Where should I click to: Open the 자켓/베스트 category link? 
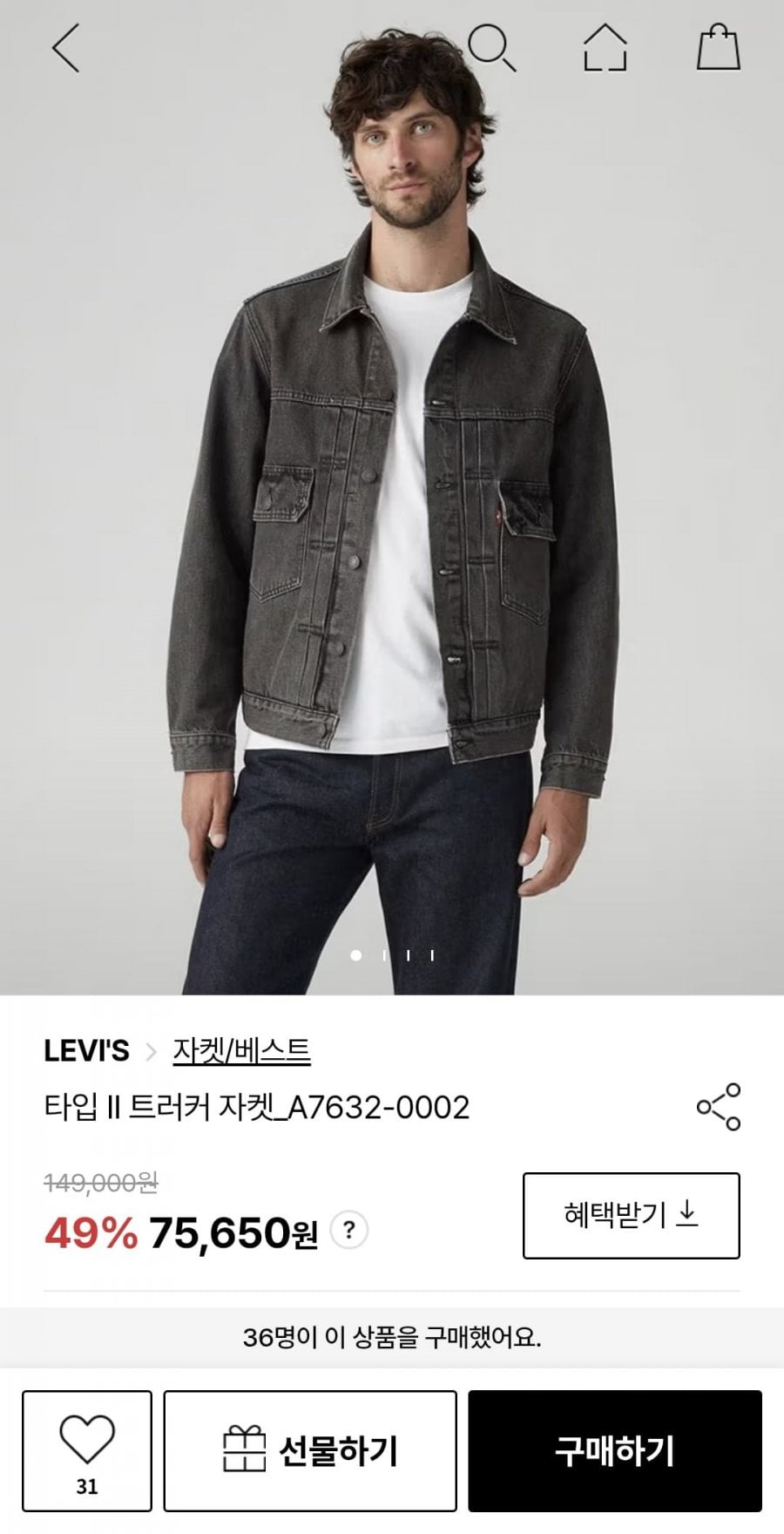click(x=241, y=1051)
